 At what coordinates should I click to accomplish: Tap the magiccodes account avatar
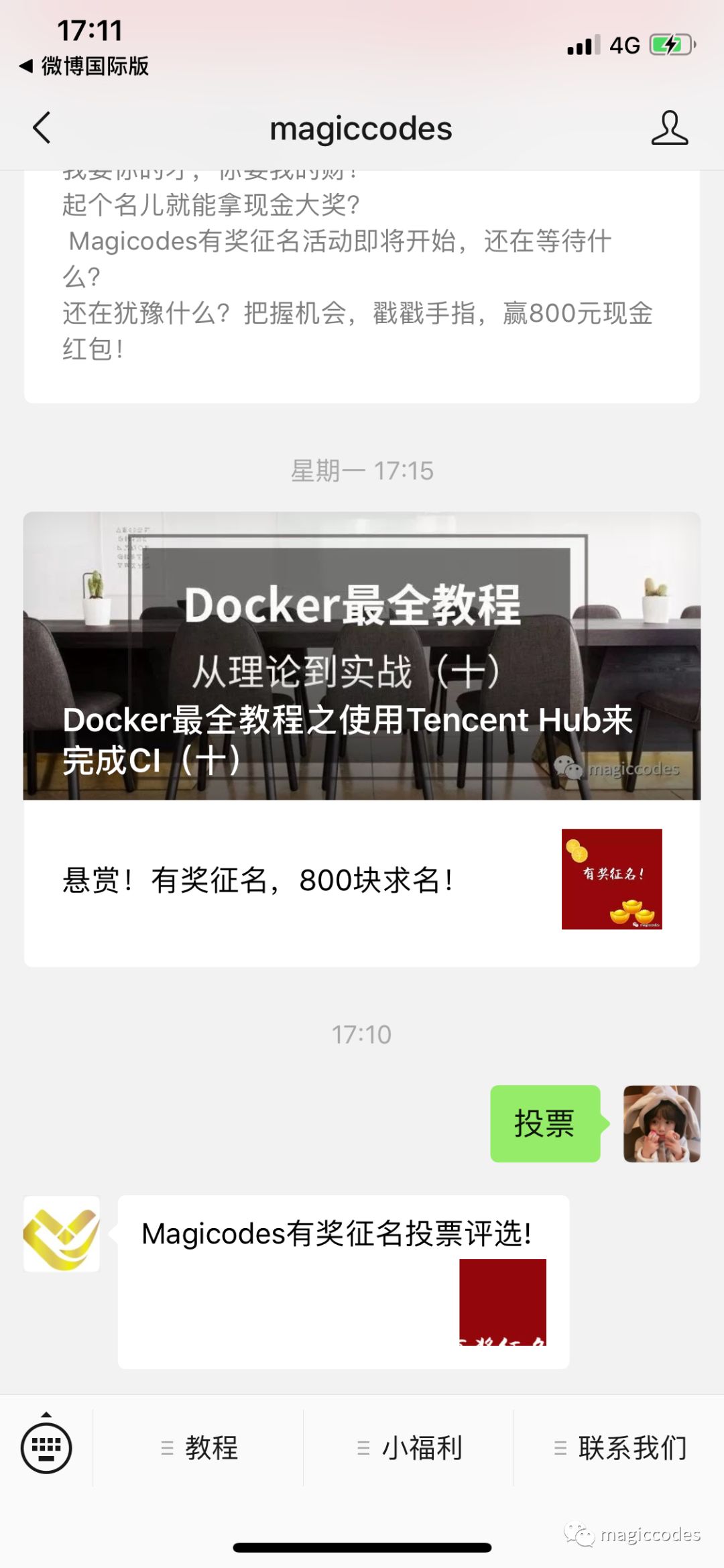pos(62,1233)
